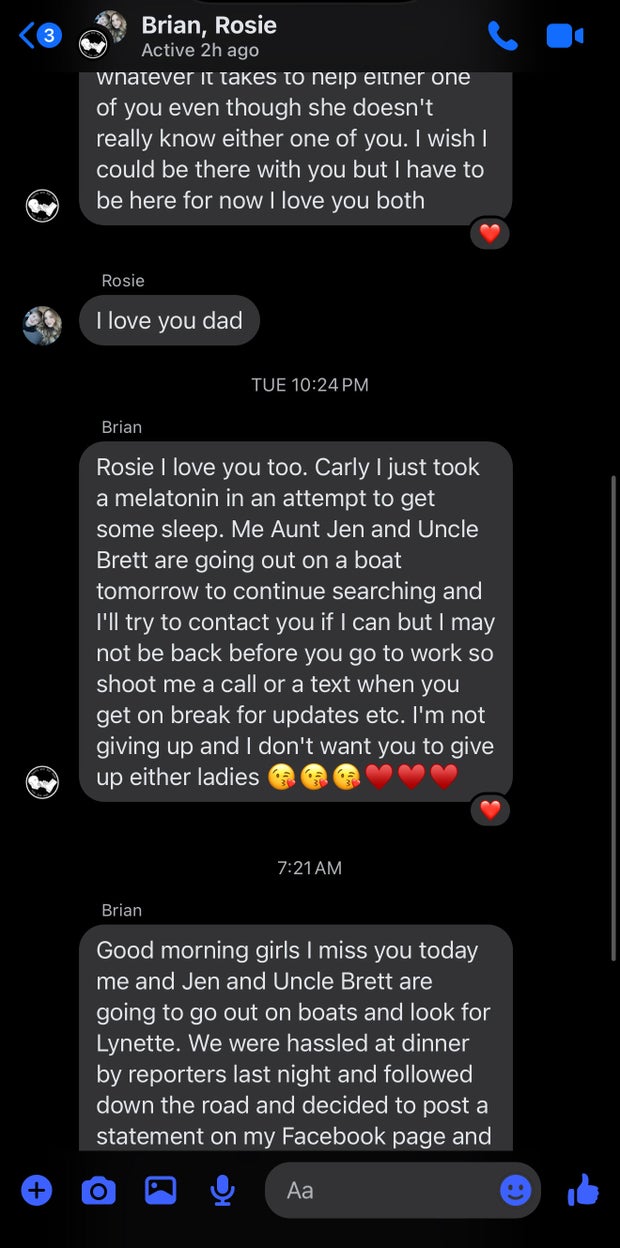The height and width of the screenshot is (1248, 620).
Task: View heart reaction on 'love you both' message
Action: [x=489, y=234]
